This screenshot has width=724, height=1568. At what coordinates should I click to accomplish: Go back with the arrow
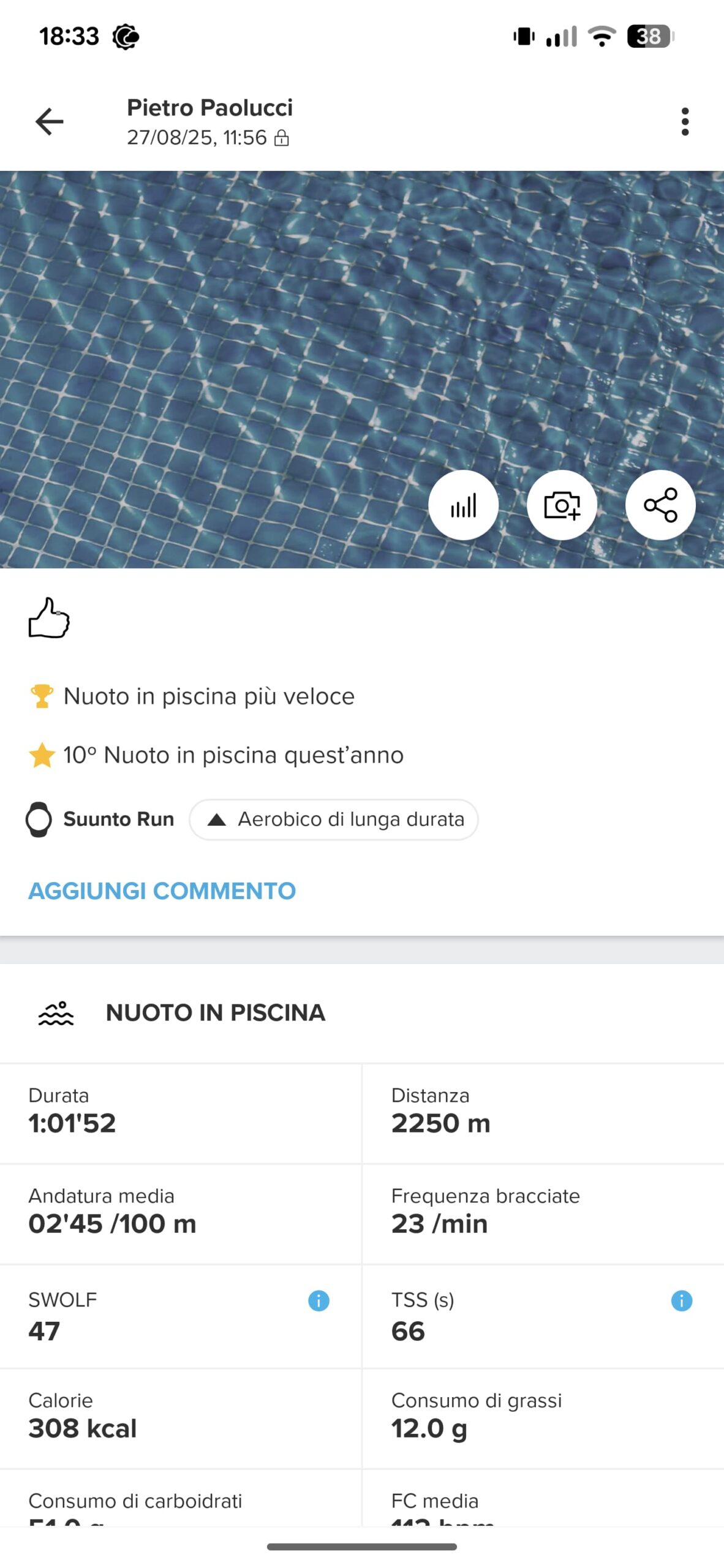48,121
